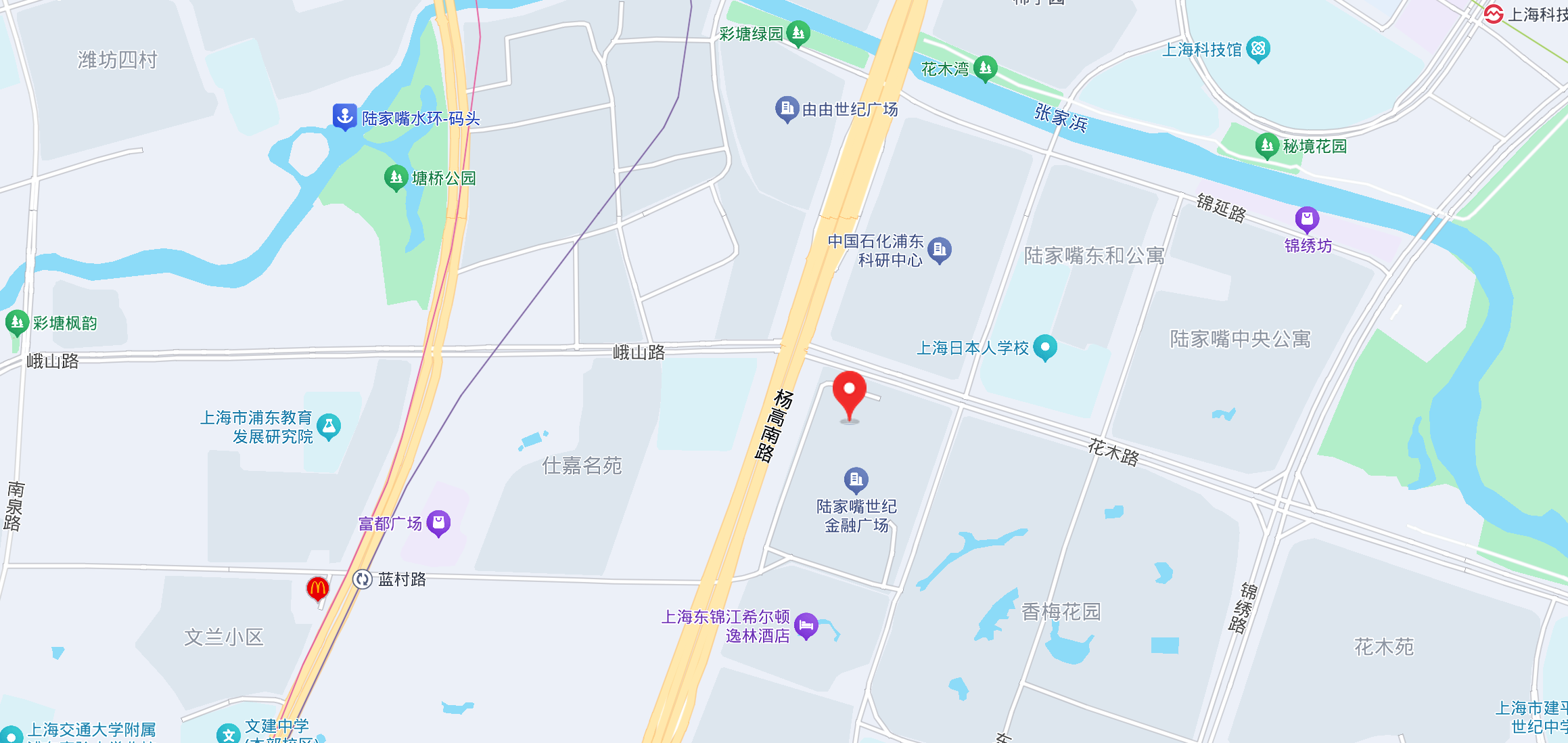Open the 蓝村路 metro station marker
1568x743 pixels.
click(363, 579)
